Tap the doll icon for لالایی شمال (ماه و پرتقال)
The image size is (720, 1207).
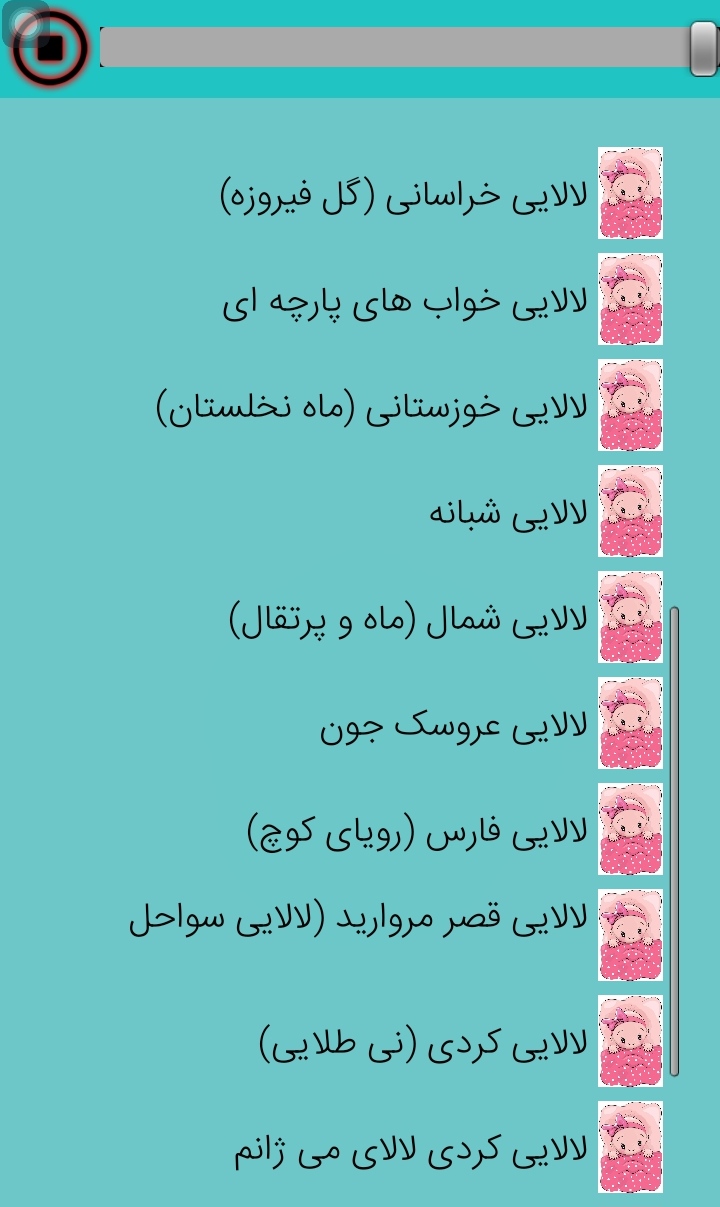click(630, 616)
